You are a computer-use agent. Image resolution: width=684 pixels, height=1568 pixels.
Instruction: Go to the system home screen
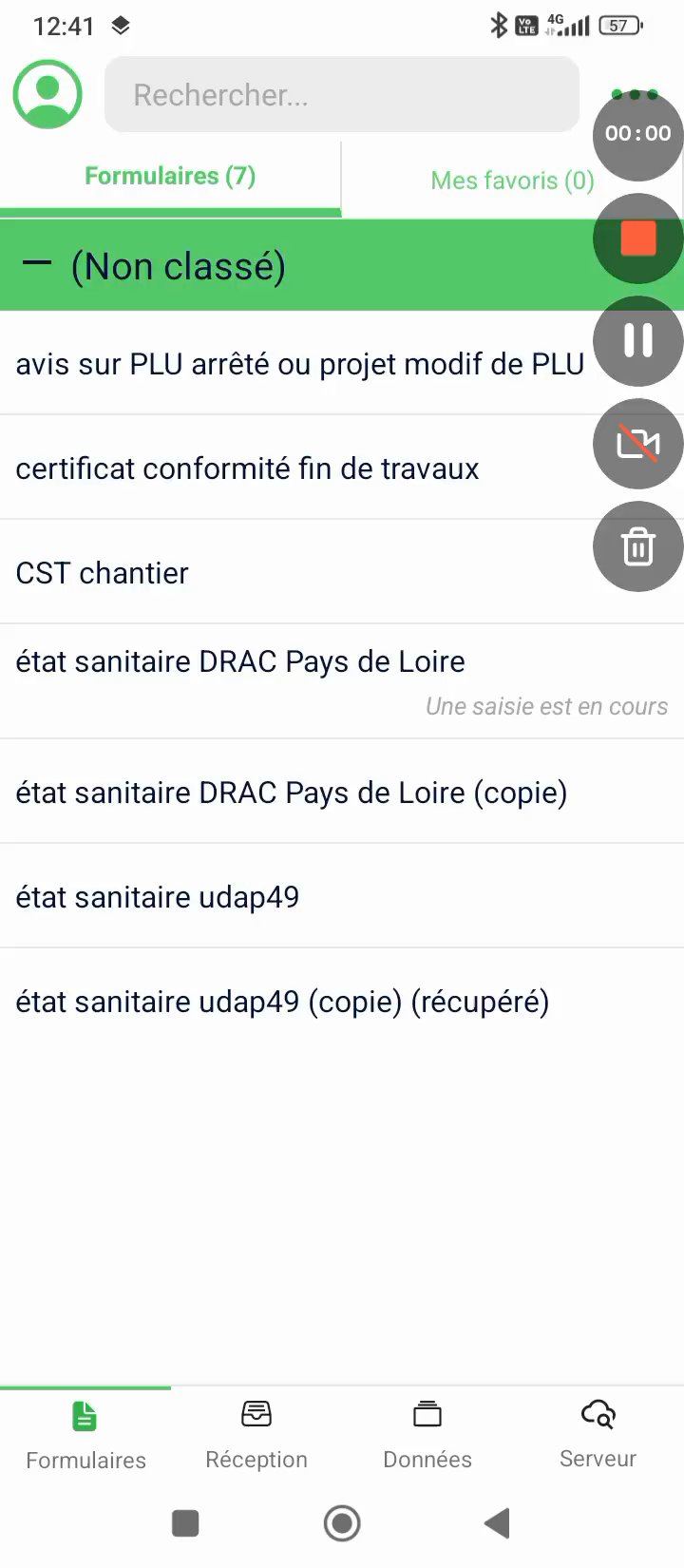tap(342, 1523)
